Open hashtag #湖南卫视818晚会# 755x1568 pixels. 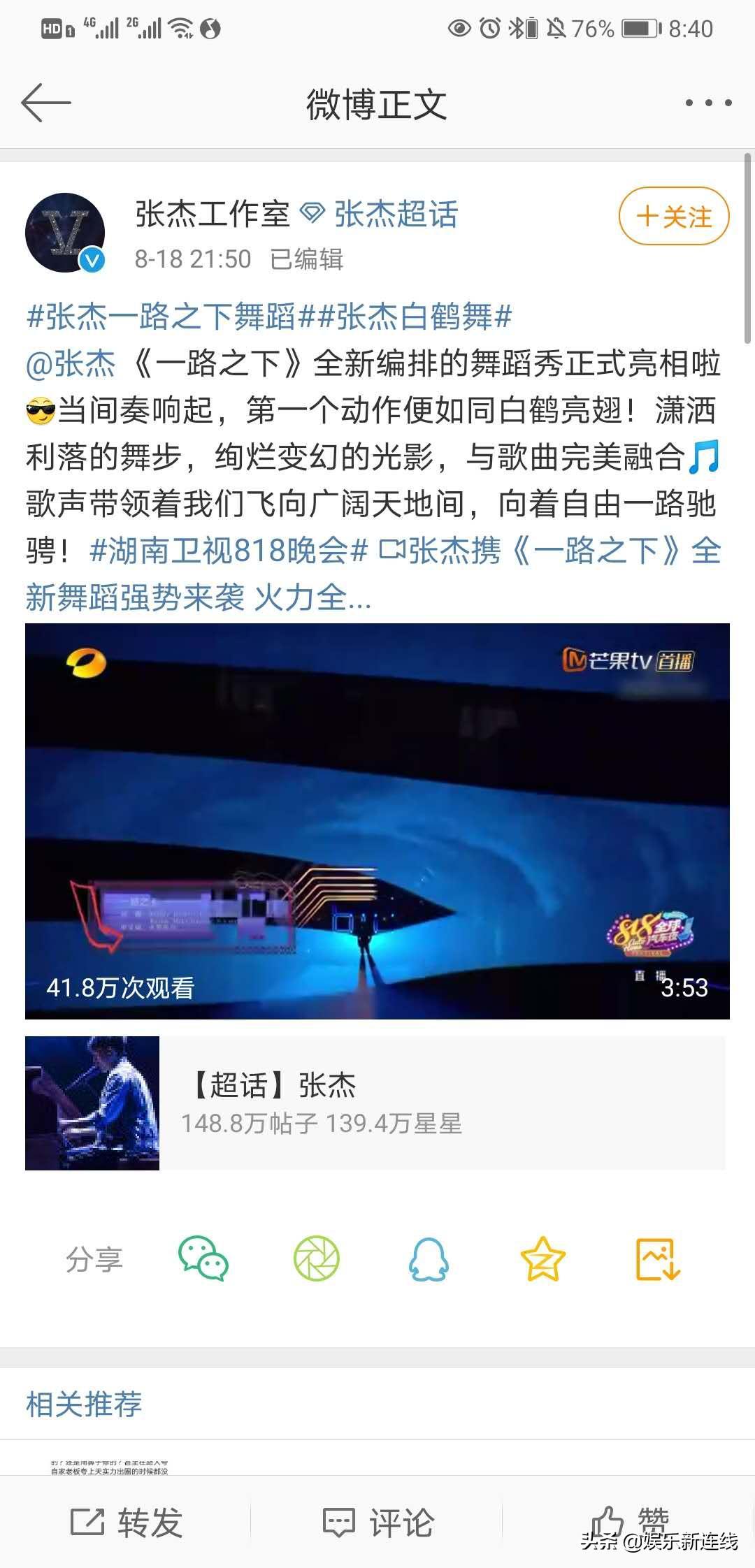coord(229,551)
